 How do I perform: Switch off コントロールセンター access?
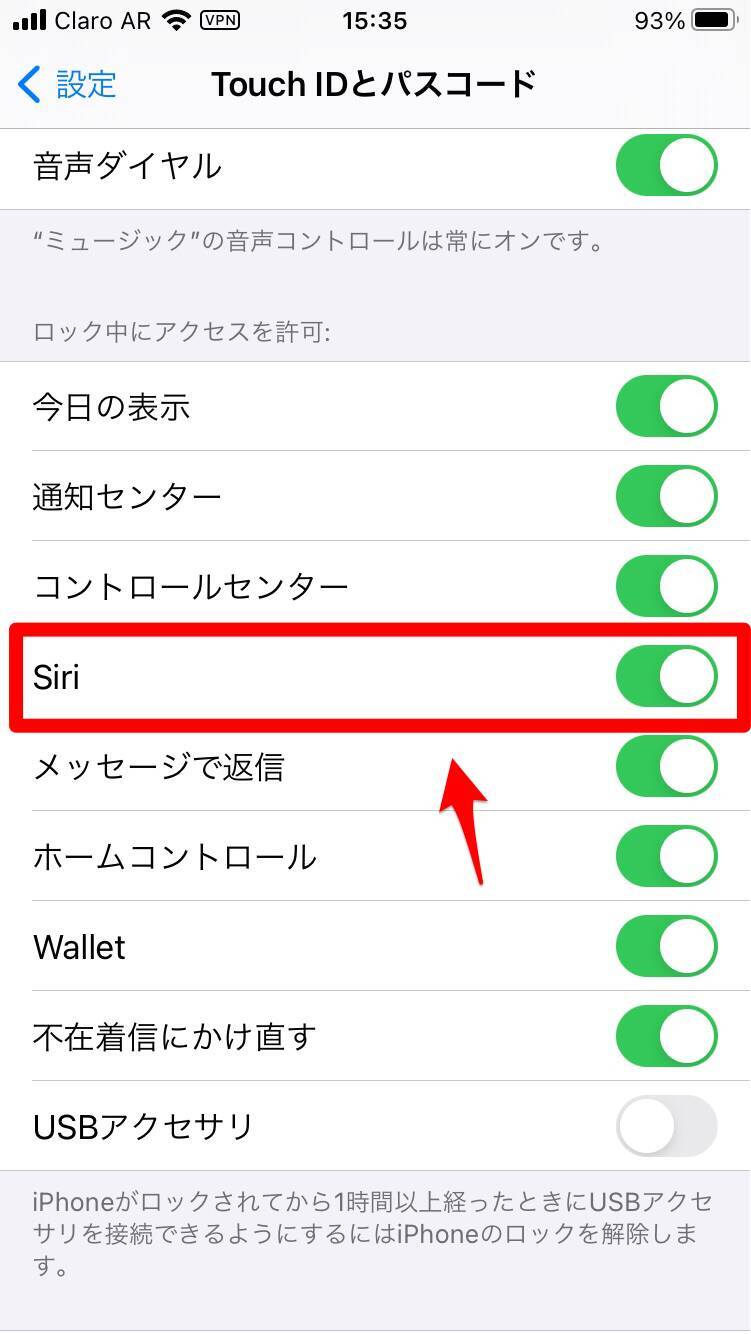tap(666, 586)
